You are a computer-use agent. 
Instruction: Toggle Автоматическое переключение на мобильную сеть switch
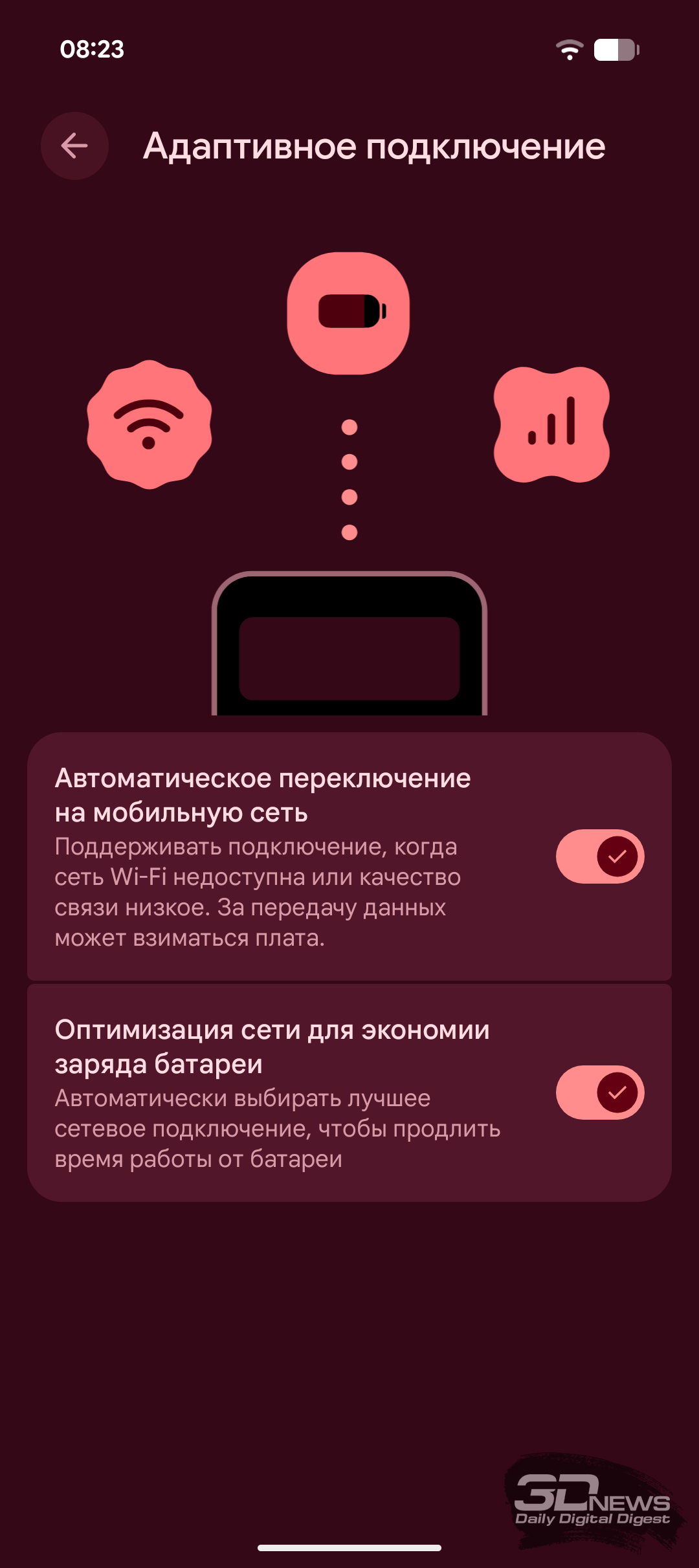[x=599, y=856]
